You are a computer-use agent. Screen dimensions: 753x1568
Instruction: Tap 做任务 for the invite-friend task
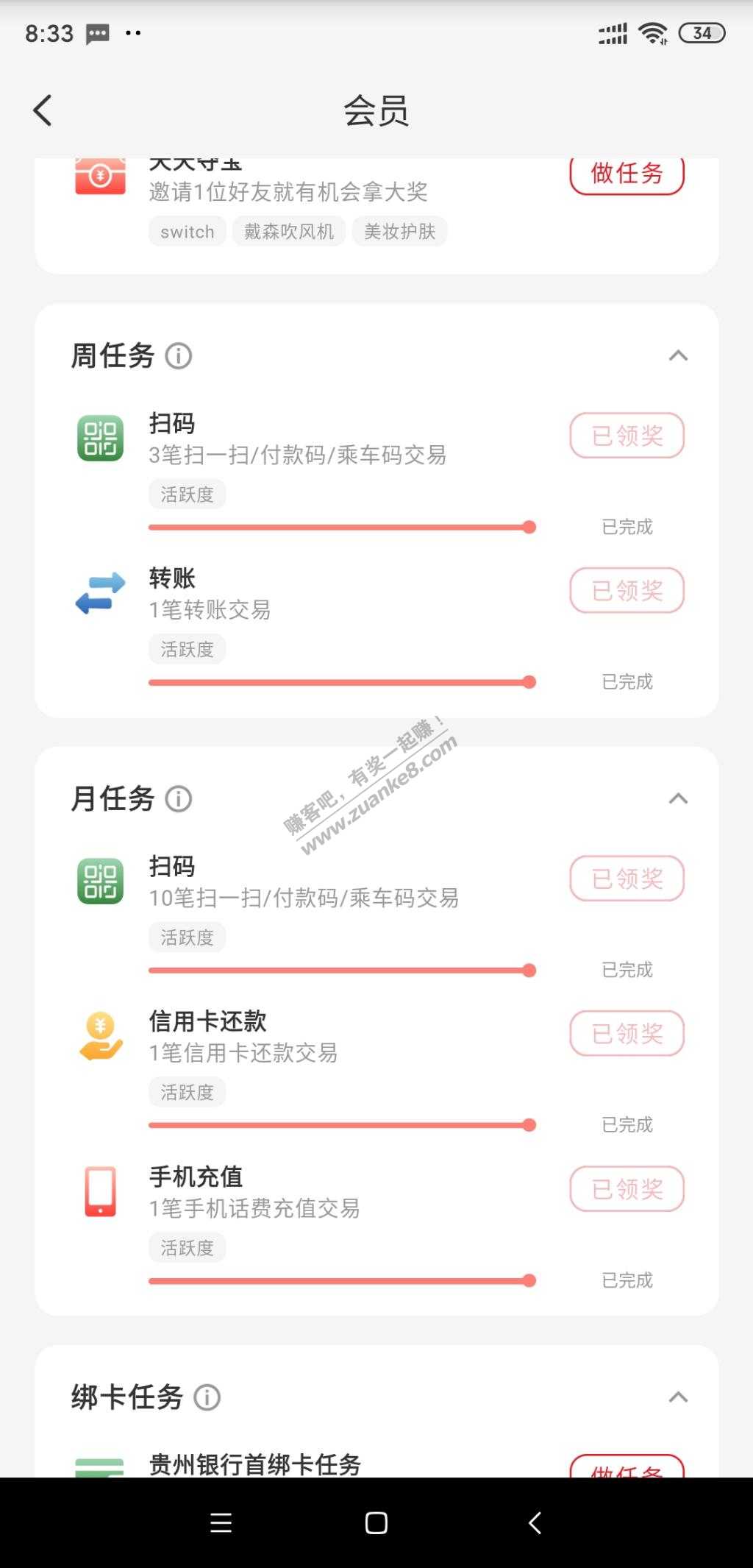(x=627, y=175)
